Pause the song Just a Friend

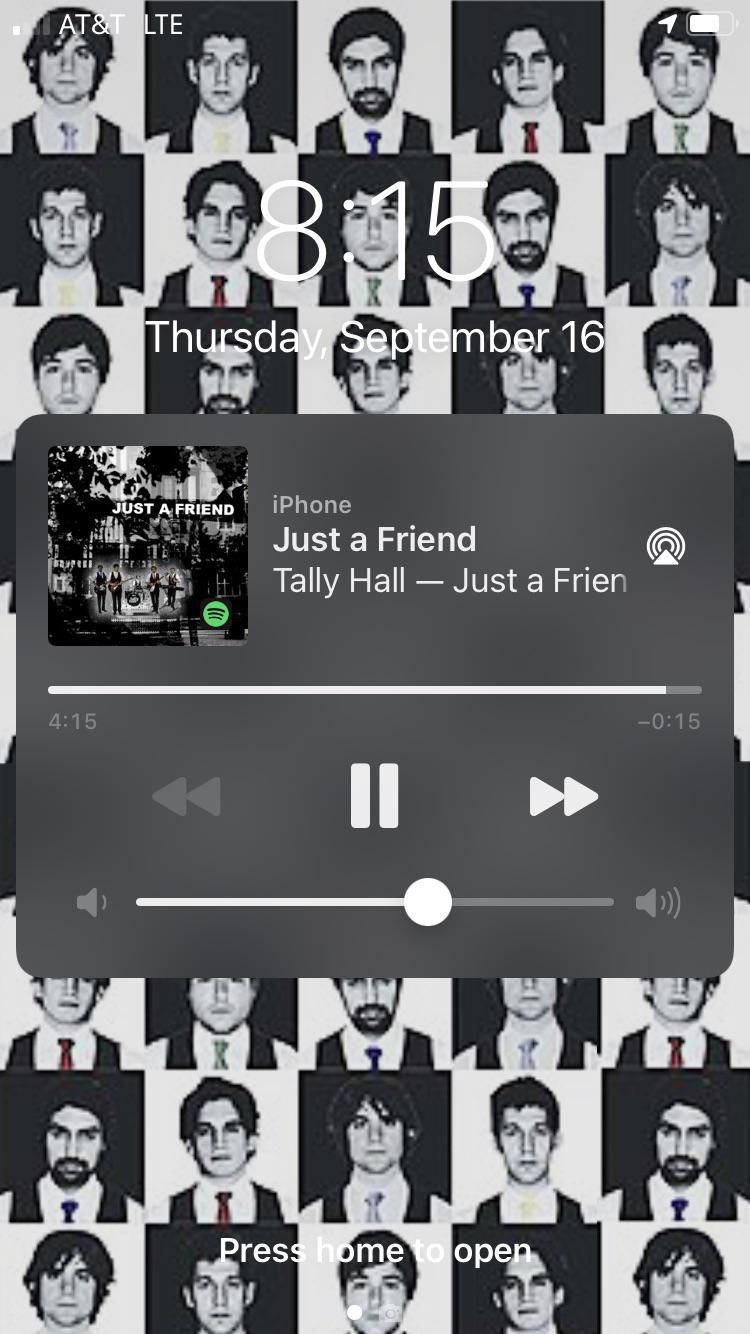(375, 796)
